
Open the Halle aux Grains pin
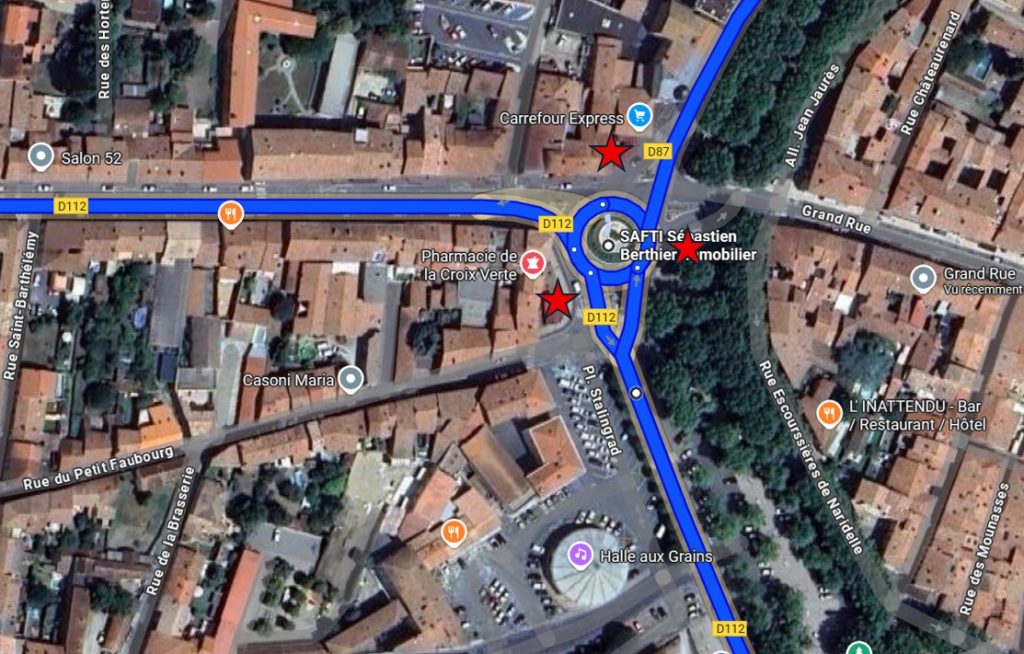click(x=580, y=553)
